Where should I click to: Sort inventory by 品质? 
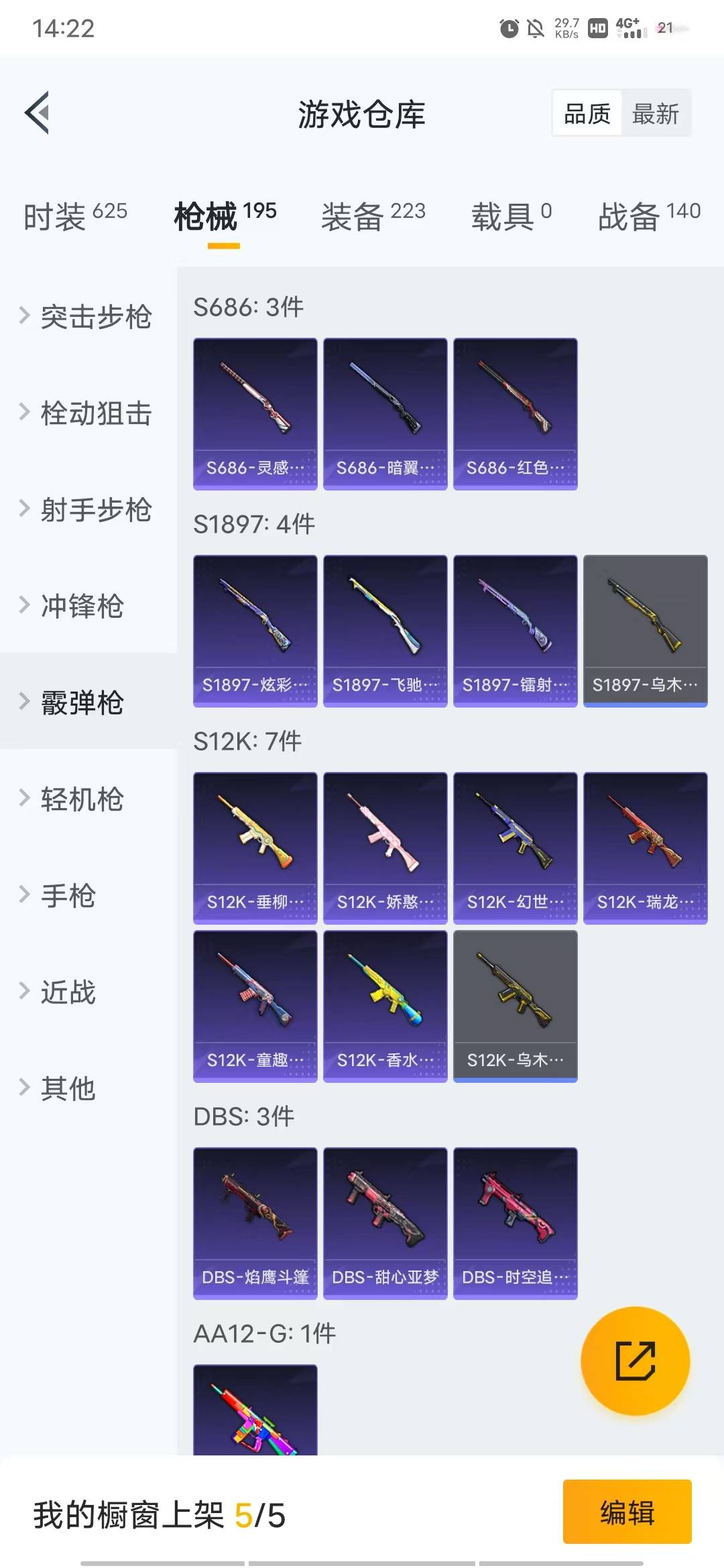587,113
